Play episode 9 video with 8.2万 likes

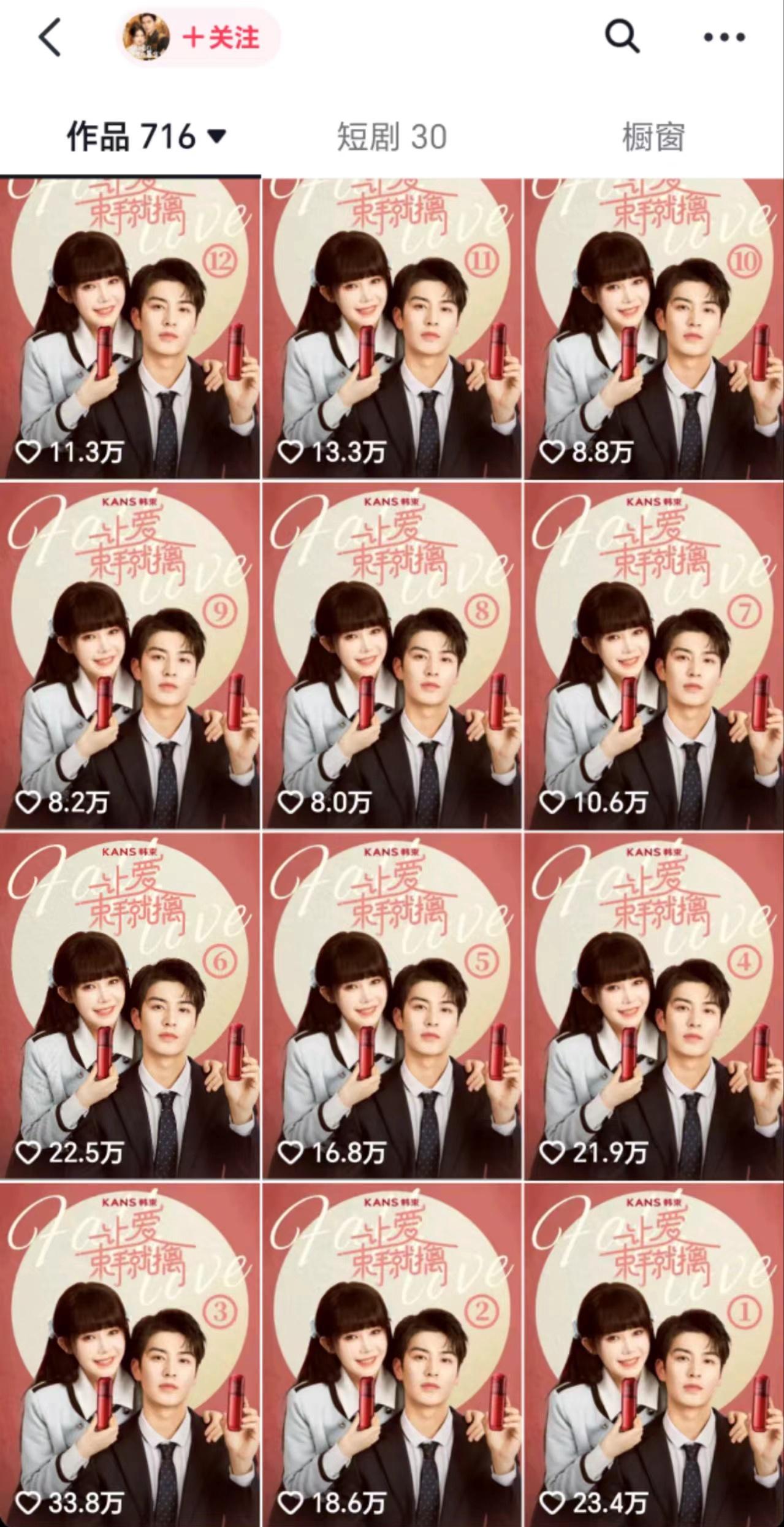(130, 656)
